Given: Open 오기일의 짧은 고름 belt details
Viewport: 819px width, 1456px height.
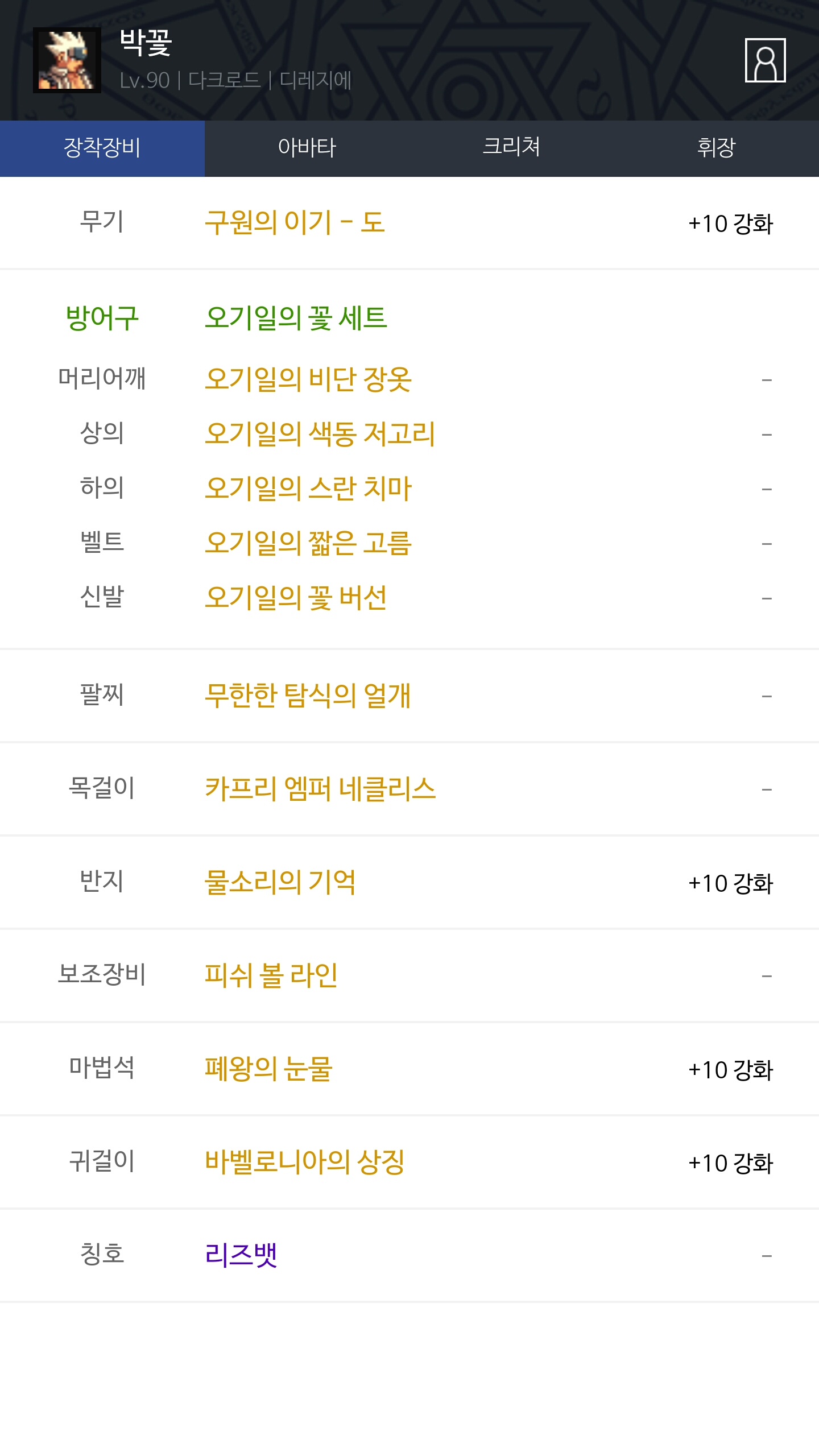Looking at the screenshot, I should coord(308,543).
